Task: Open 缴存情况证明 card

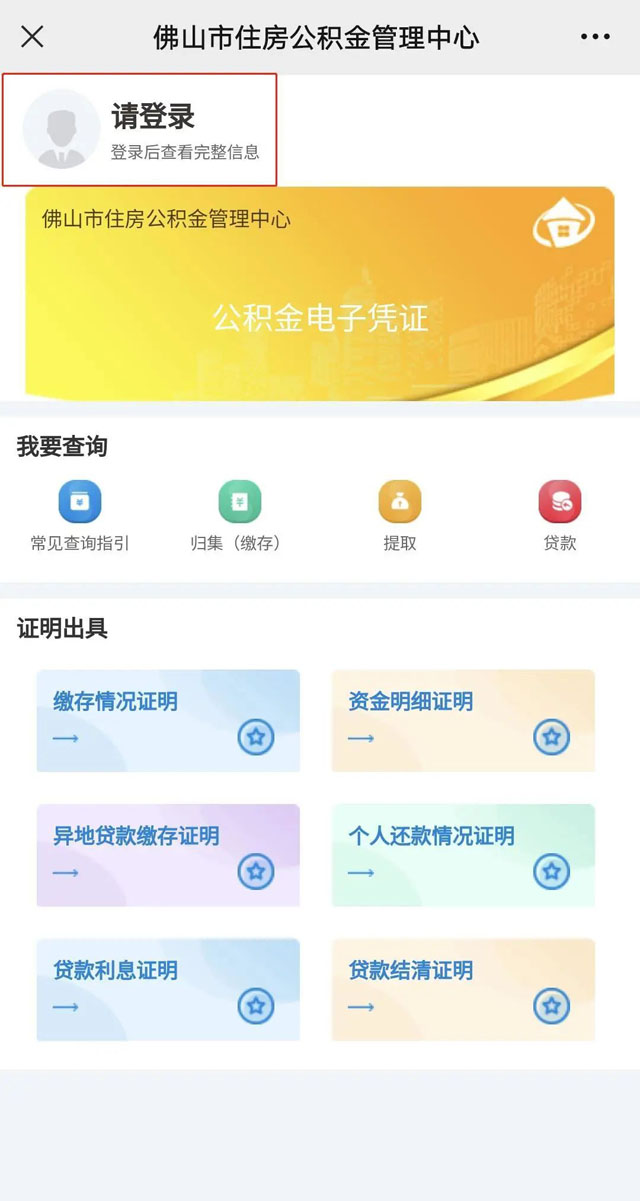Action: coord(168,720)
